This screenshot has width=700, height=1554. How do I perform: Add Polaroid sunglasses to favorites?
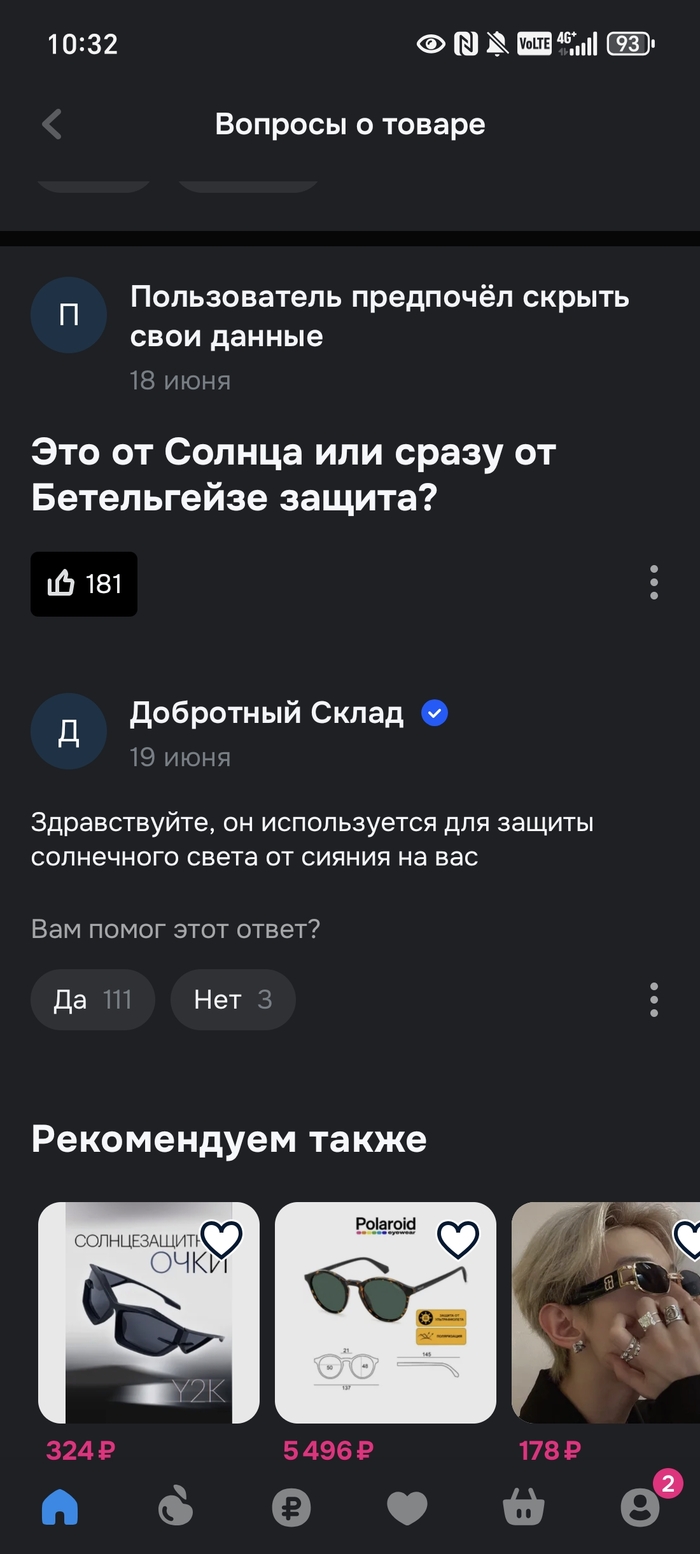pyautogui.click(x=458, y=1240)
